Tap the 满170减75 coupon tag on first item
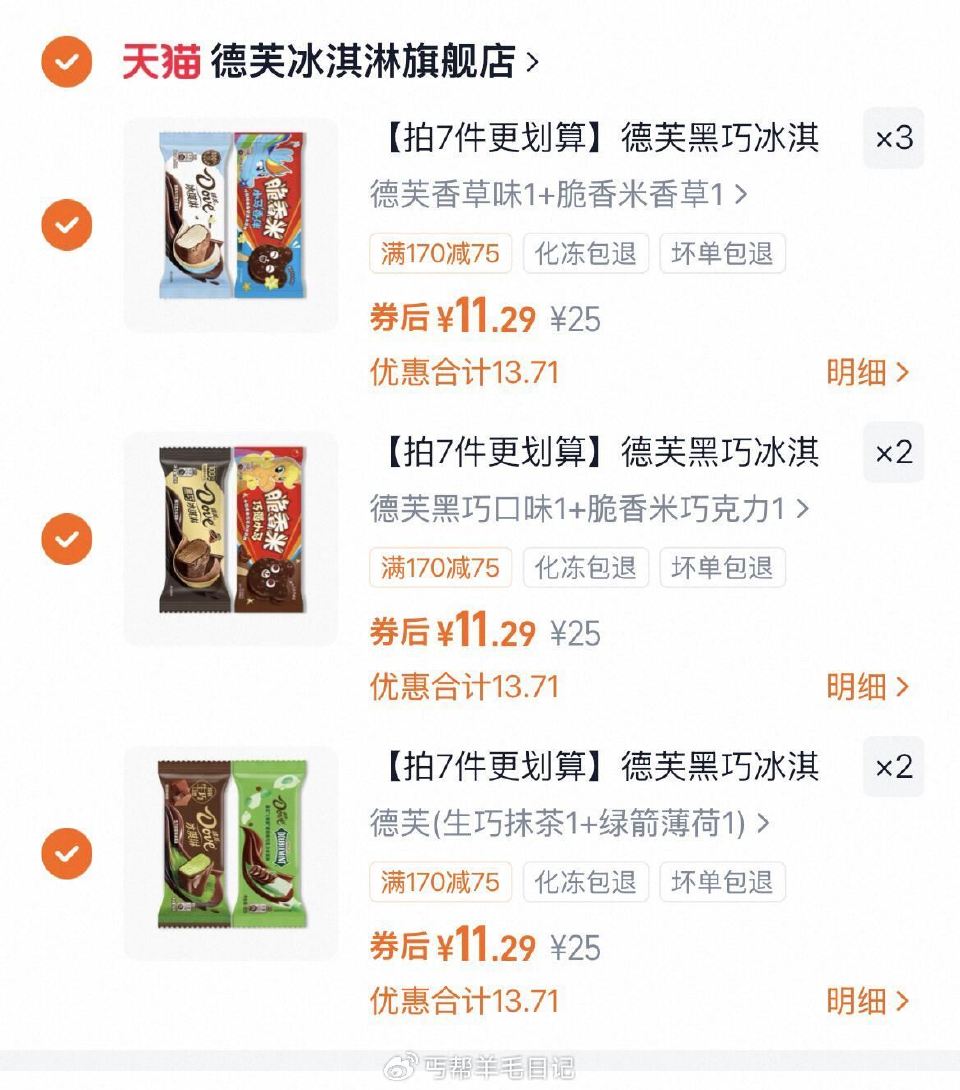 tap(441, 254)
